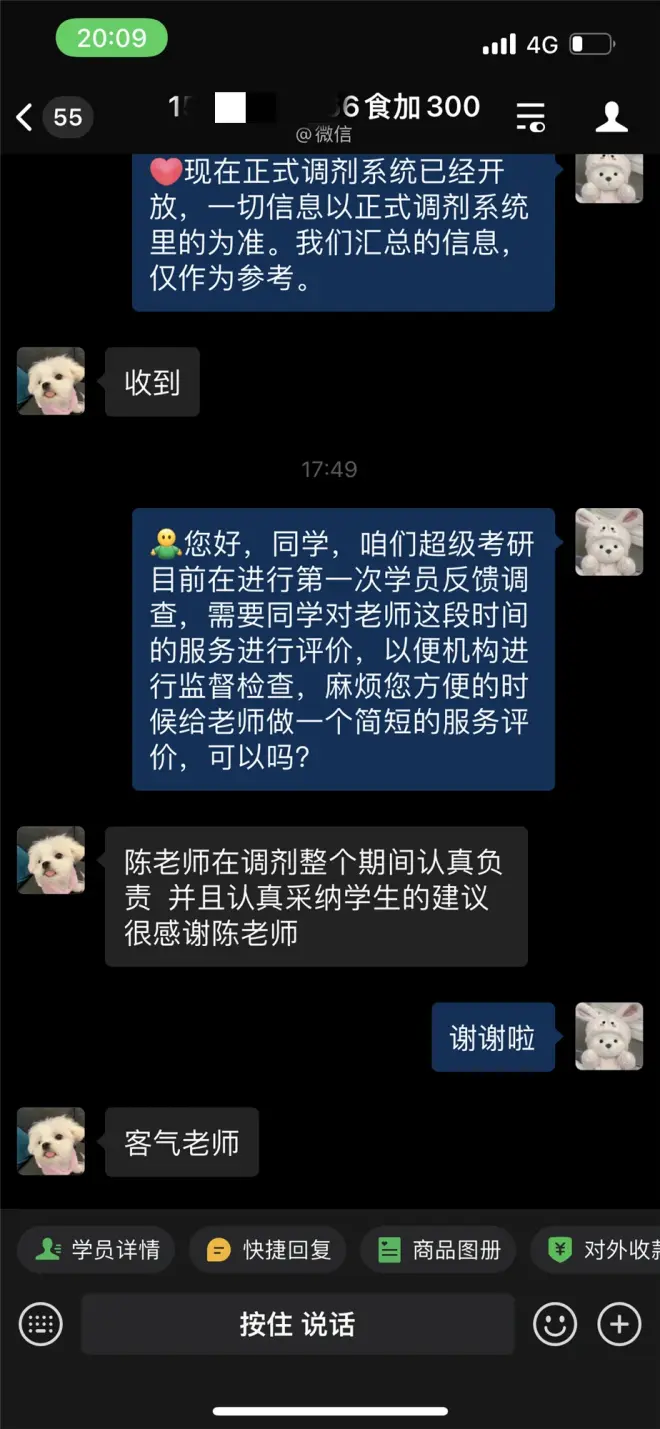Screen dimensions: 660x1429
Task: Tap the 按住 说话 hold-to-talk button
Action: pyautogui.click(x=297, y=1324)
